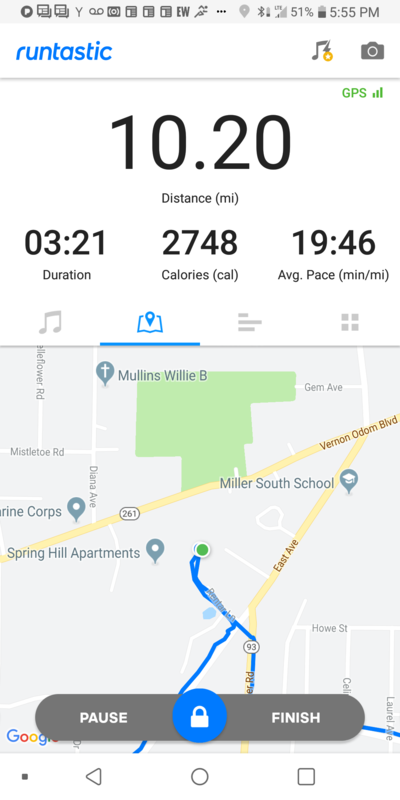This screenshot has width=400, height=800.
Task: Go to the home screen
Action: 200,777
